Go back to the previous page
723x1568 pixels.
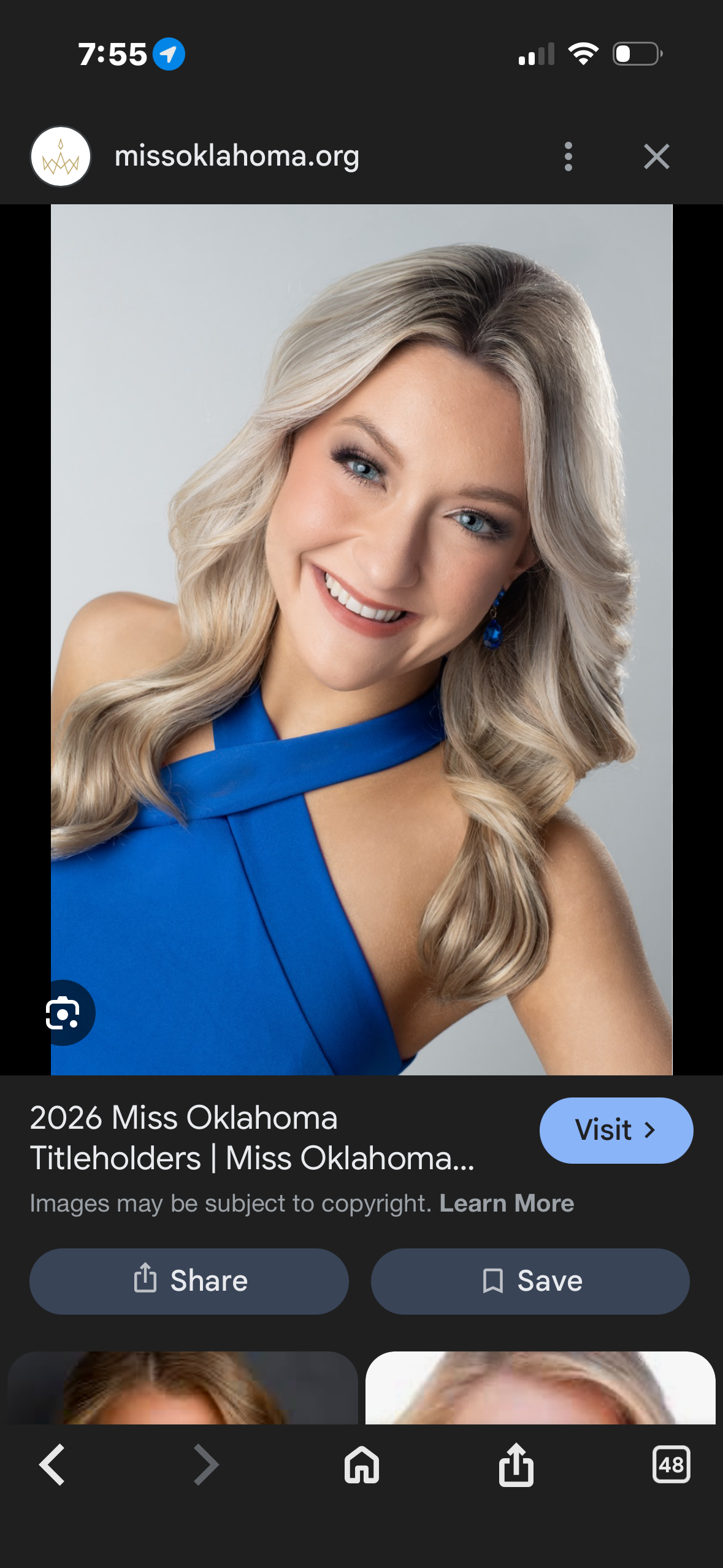pos(52,1465)
